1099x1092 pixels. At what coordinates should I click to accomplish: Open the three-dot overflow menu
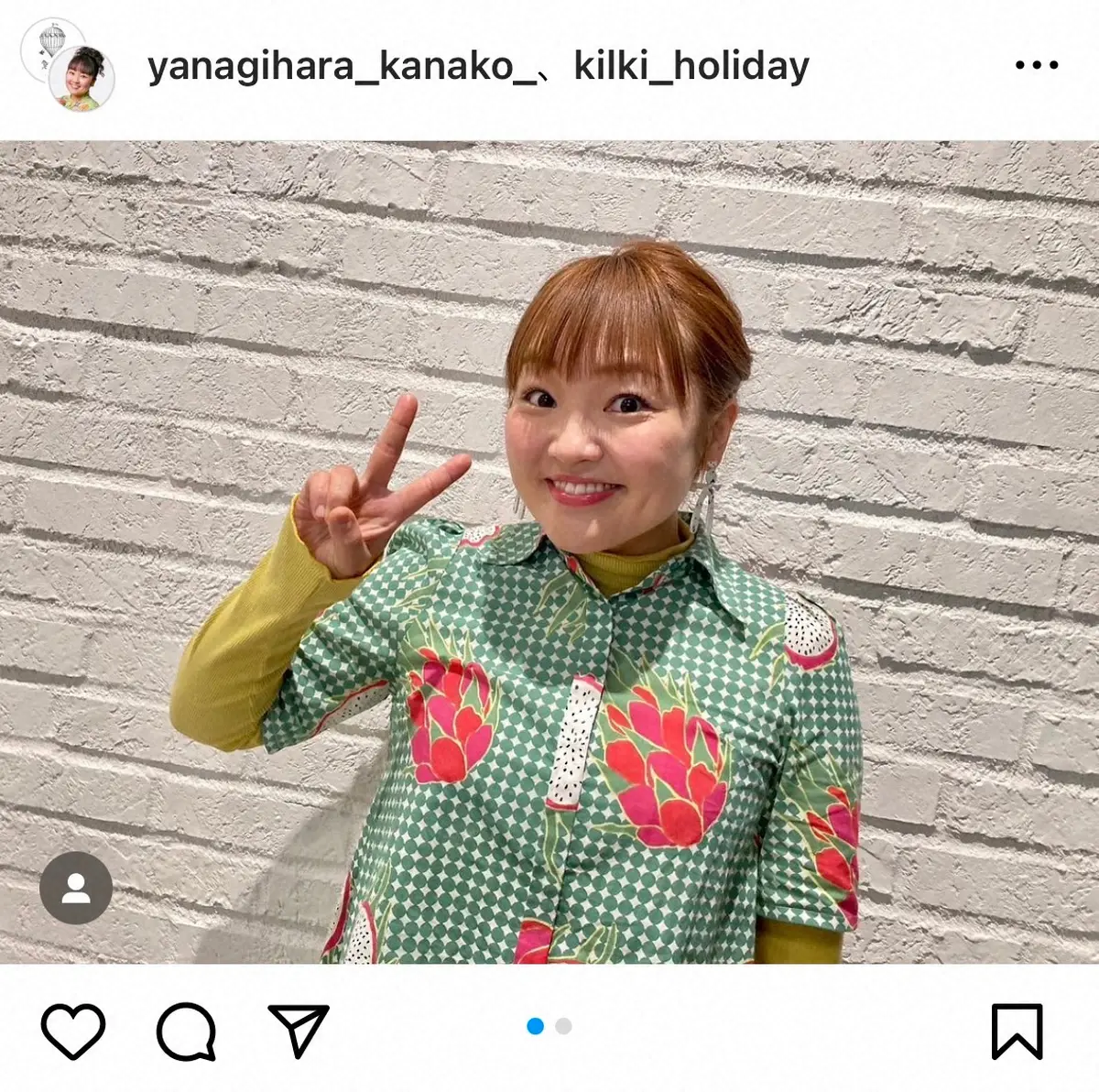point(1037,66)
